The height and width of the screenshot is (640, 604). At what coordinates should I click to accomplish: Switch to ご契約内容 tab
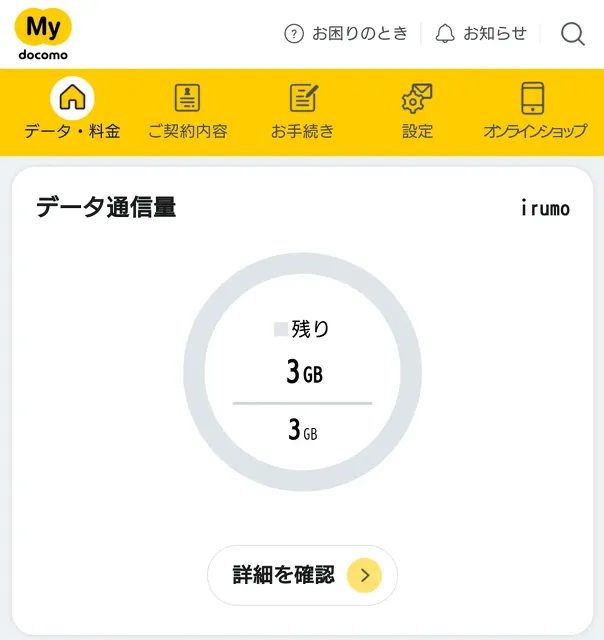tap(187, 111)
